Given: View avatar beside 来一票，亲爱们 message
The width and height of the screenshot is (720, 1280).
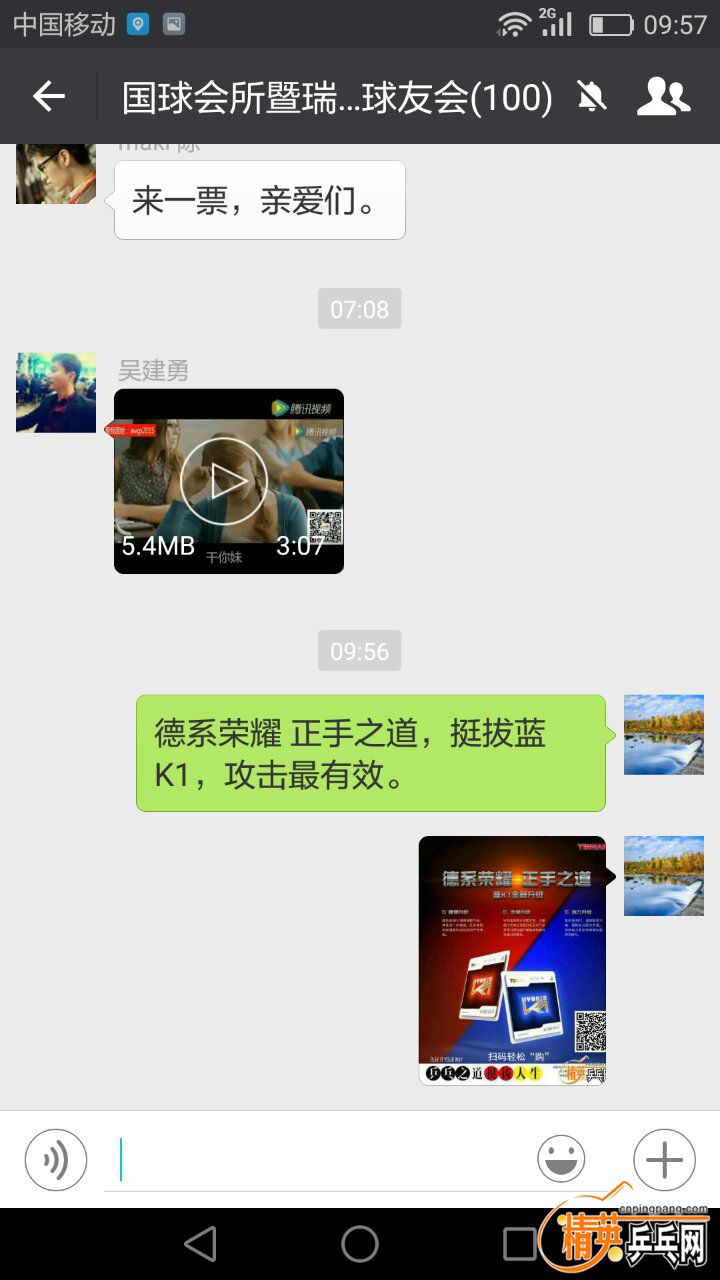Looking at the screenshot, I should click(56, 174).
